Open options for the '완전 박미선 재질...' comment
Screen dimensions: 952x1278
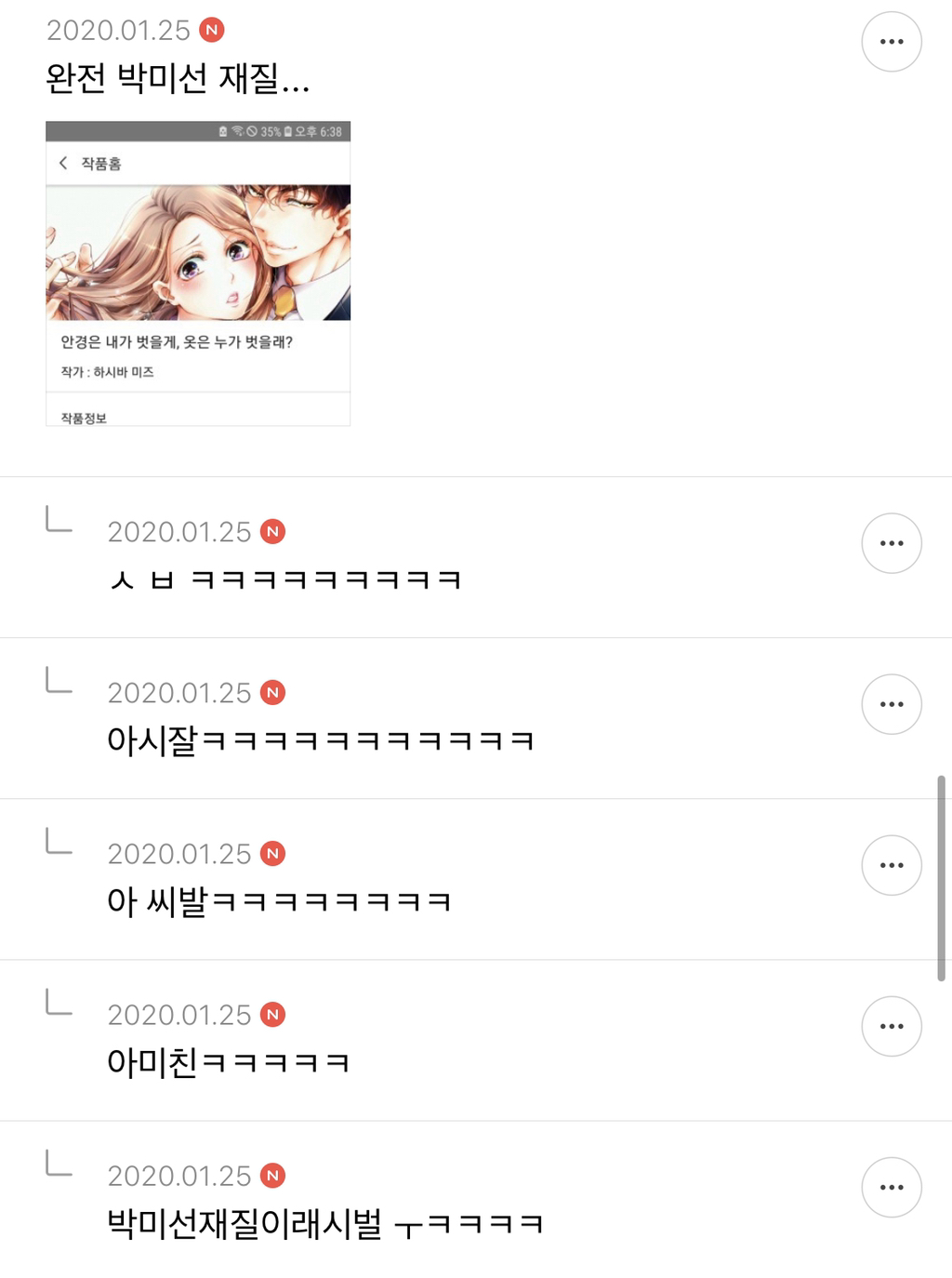891,42
